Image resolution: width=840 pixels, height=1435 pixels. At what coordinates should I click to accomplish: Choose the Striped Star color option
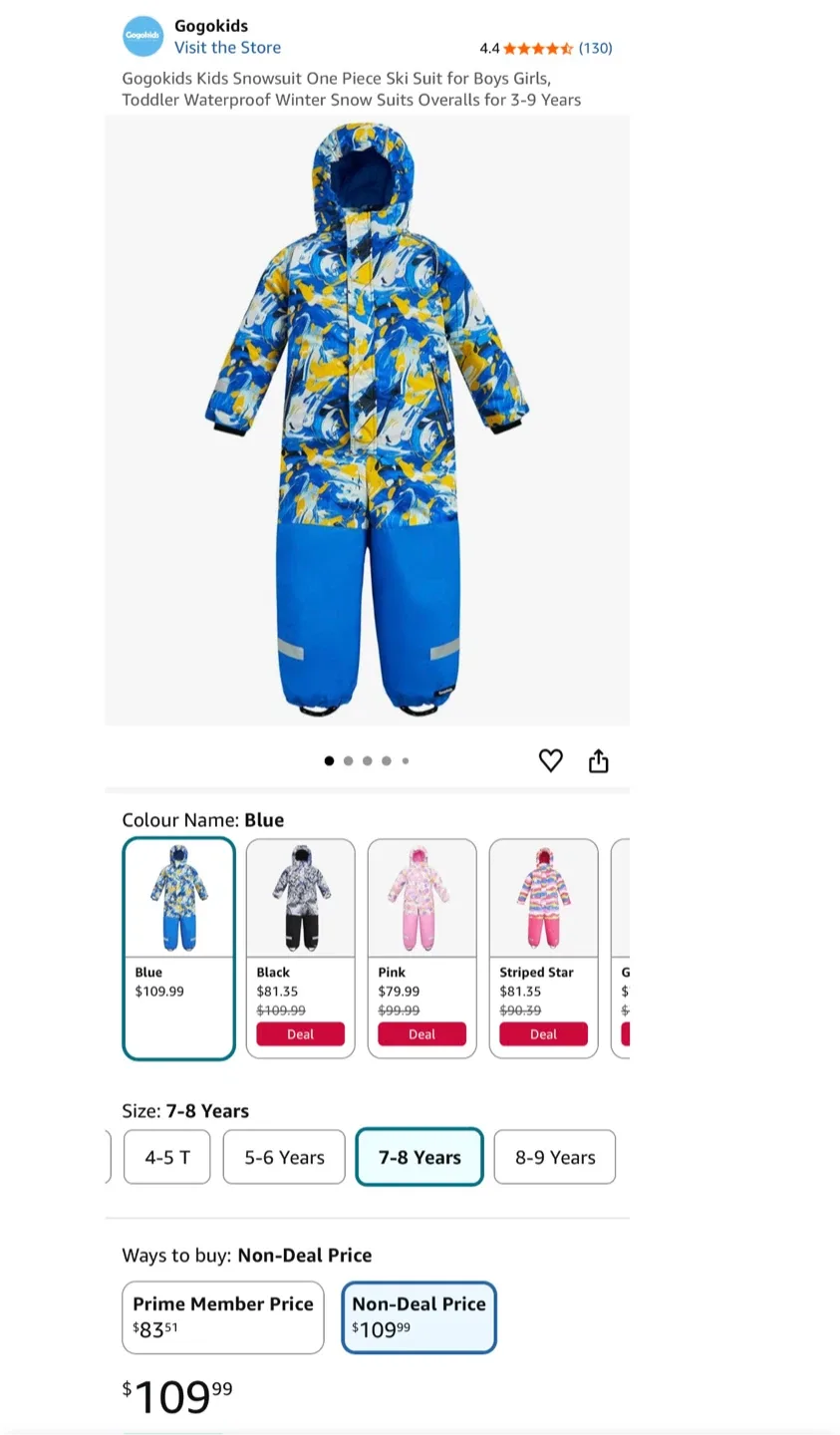tap(543, 947)
